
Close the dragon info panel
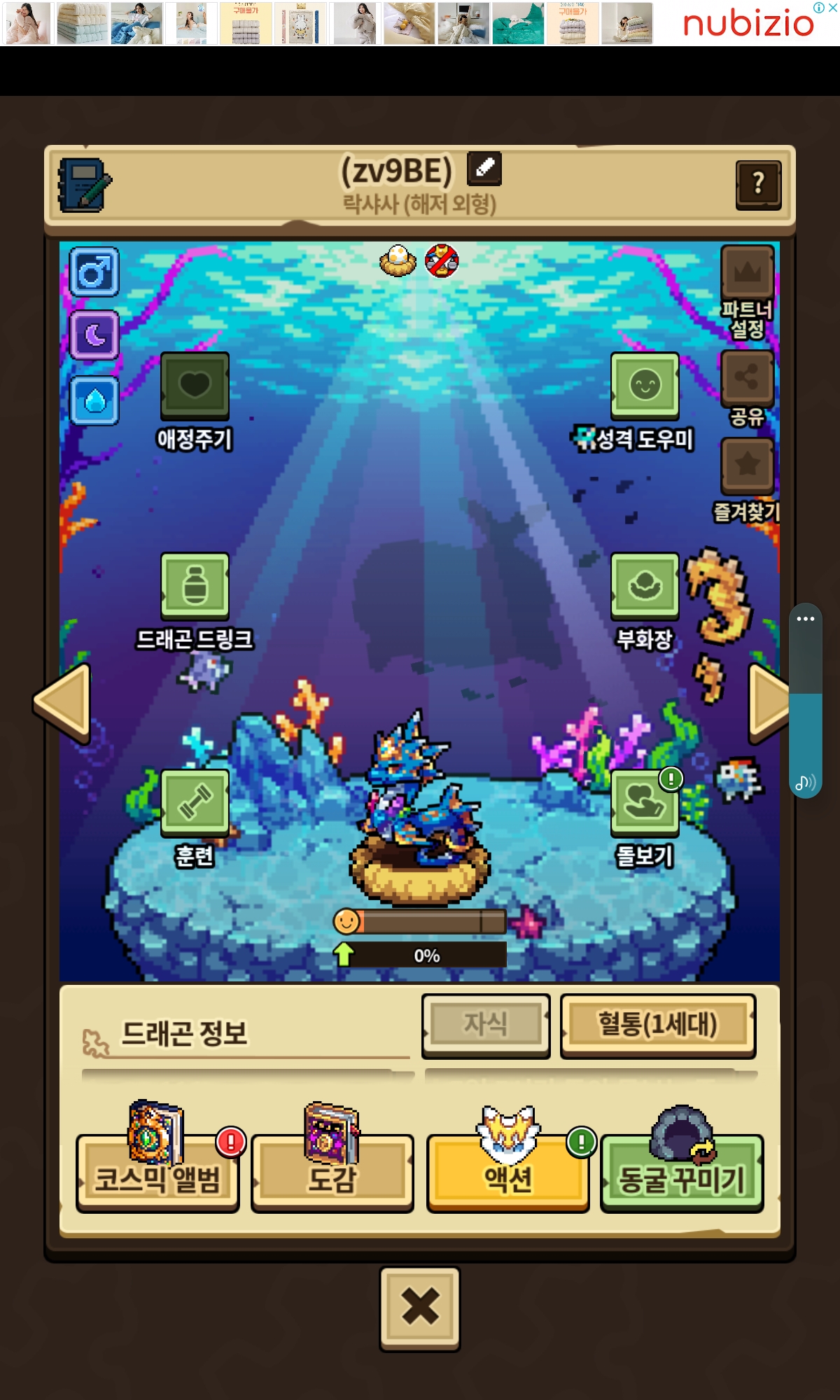[x=420, y=1307]
